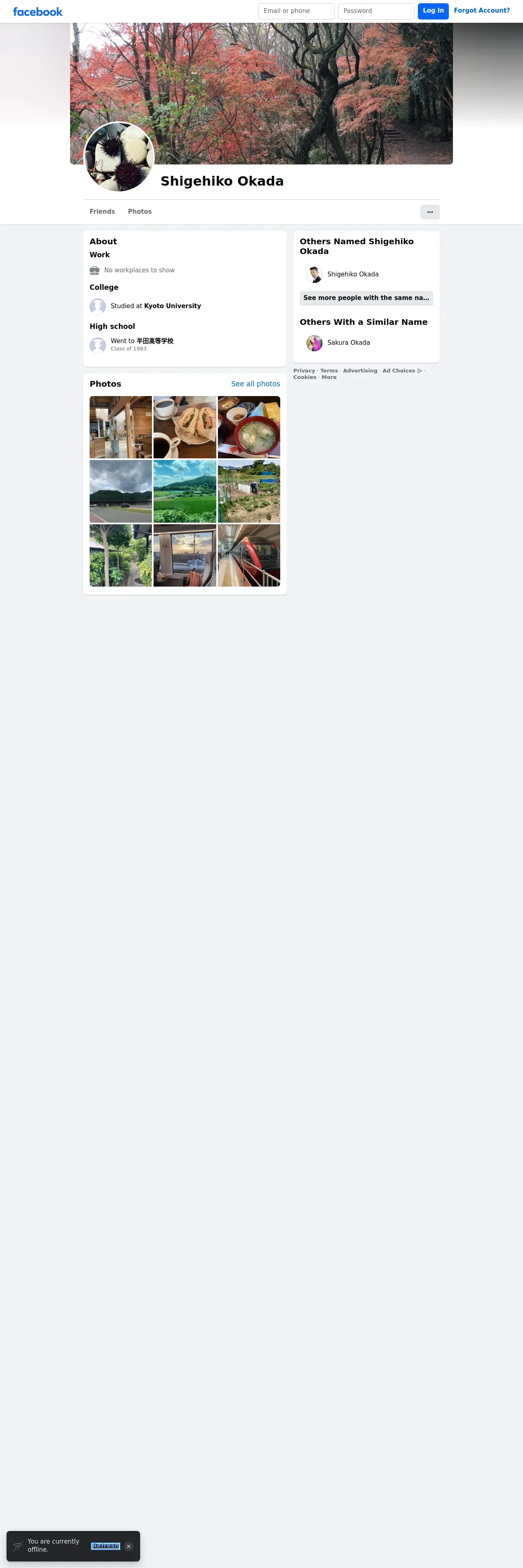The width and height of the screenshot is (523, 1568).
Task: Hit the Log In button
Action: [x=433, y=11]
